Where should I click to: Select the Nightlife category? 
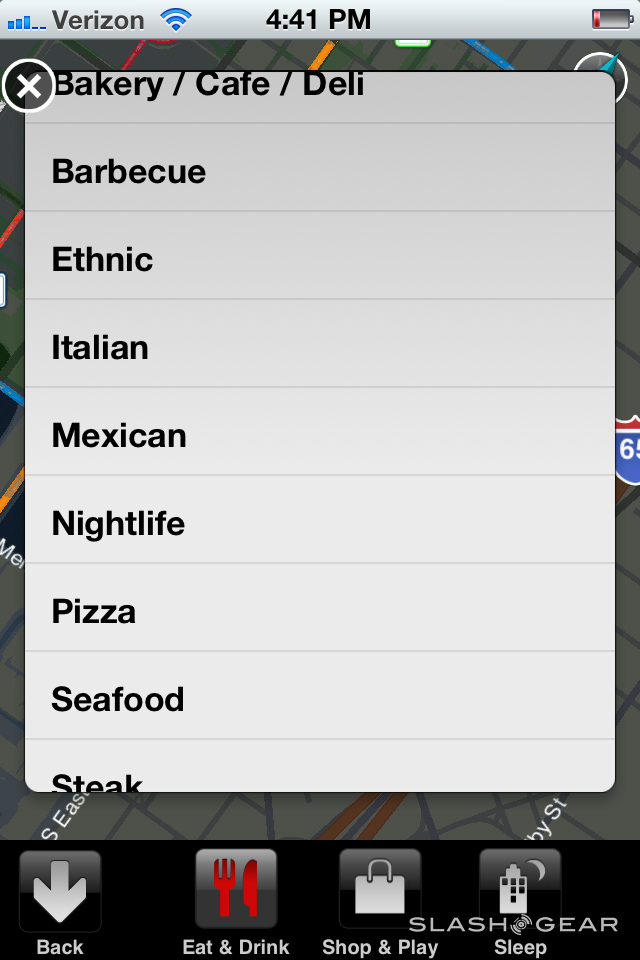(x=320, y=522)
